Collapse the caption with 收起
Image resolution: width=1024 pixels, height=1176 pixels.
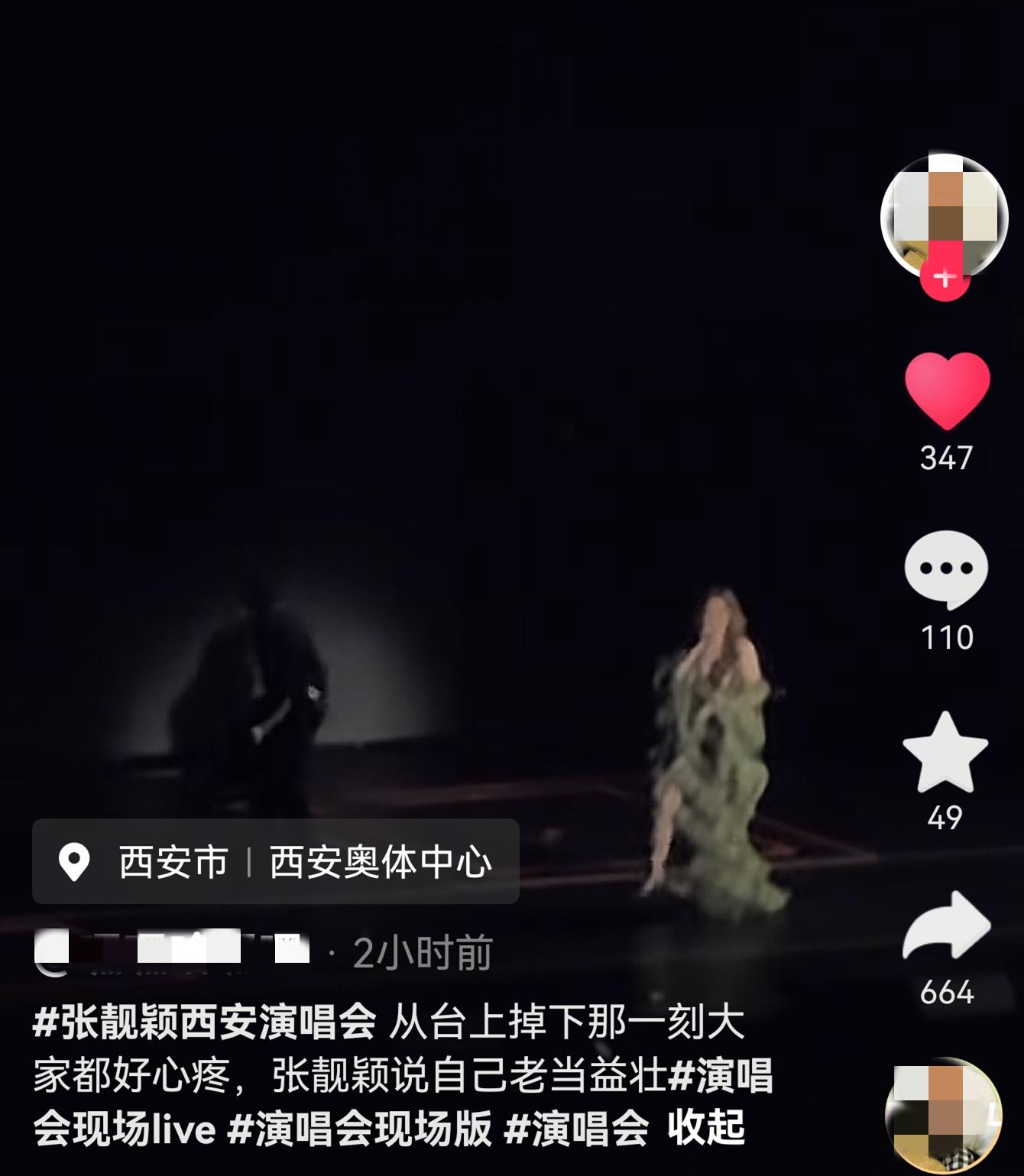[705, 1128]
